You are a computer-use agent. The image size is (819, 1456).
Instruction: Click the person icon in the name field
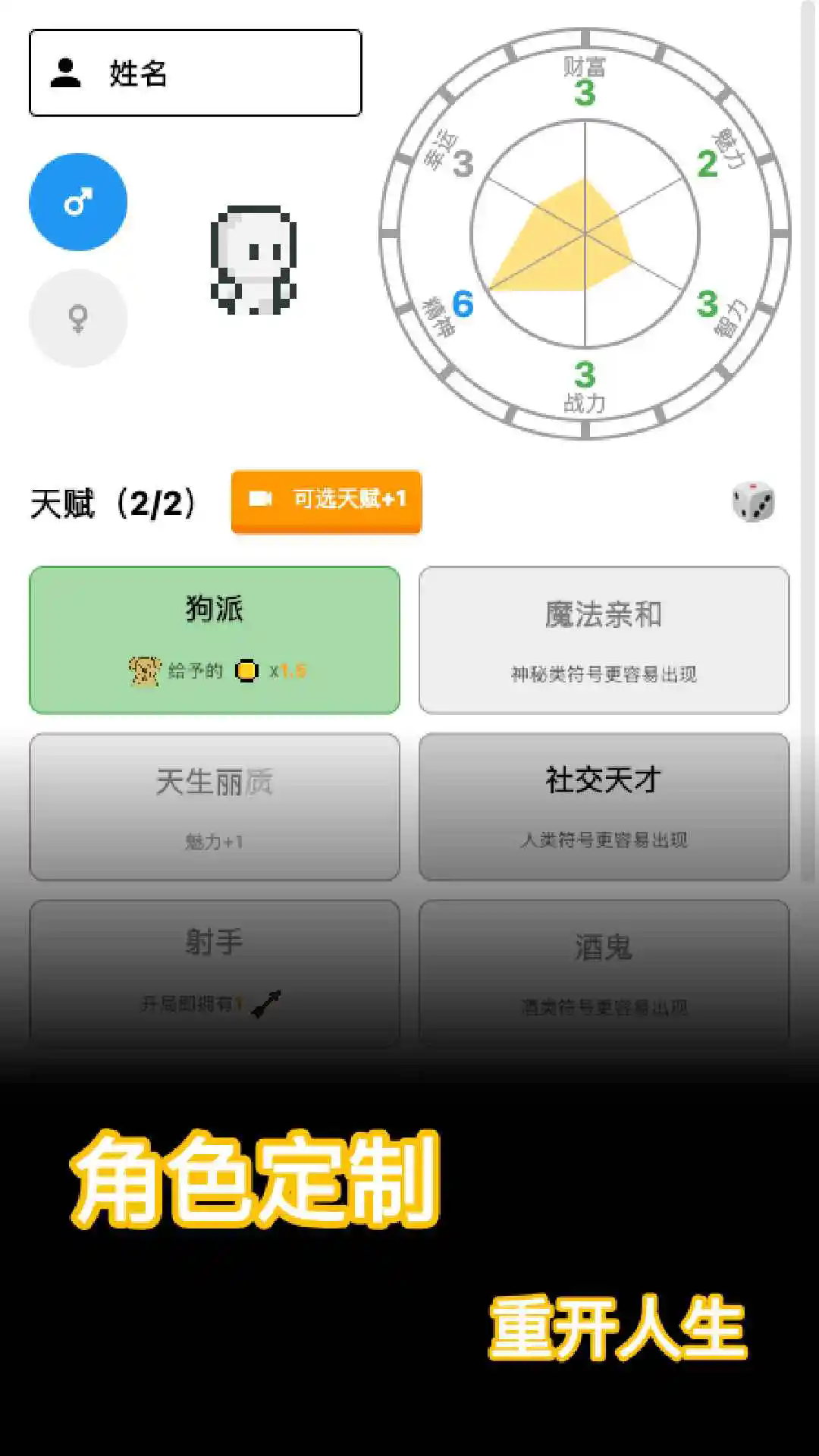pyautogui.click(x=65, y=73)
